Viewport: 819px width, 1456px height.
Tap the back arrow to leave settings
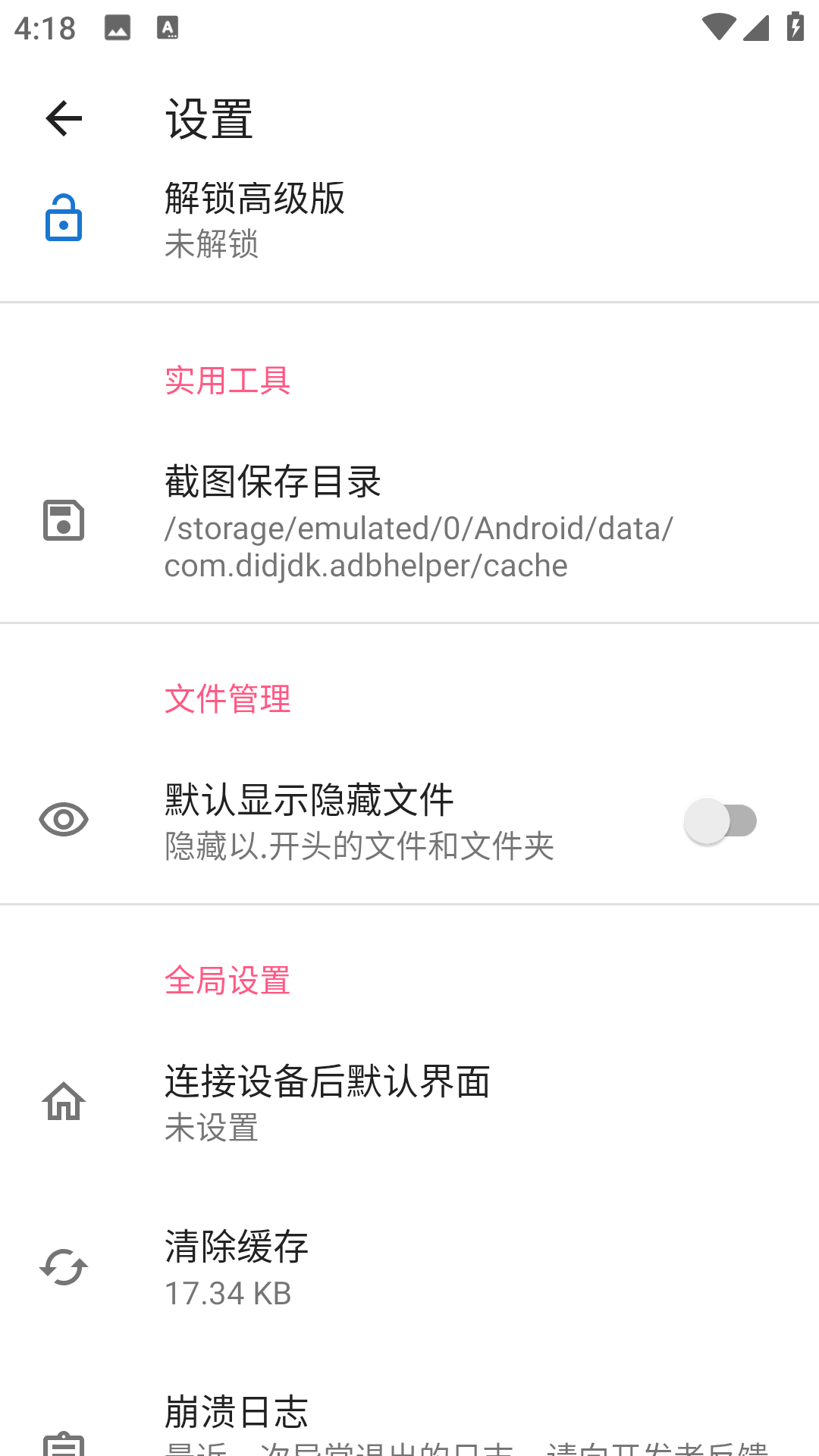[64, 119]
